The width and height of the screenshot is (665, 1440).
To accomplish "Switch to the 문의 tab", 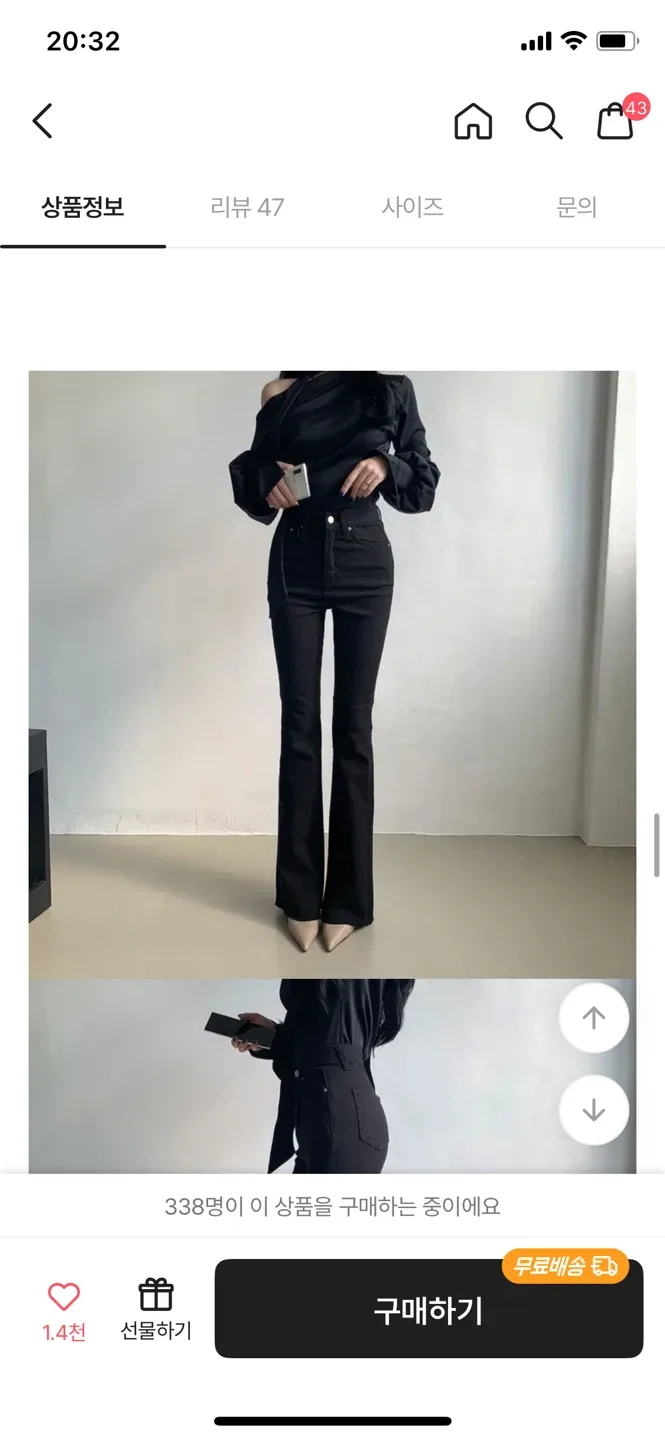I will 577,207.
